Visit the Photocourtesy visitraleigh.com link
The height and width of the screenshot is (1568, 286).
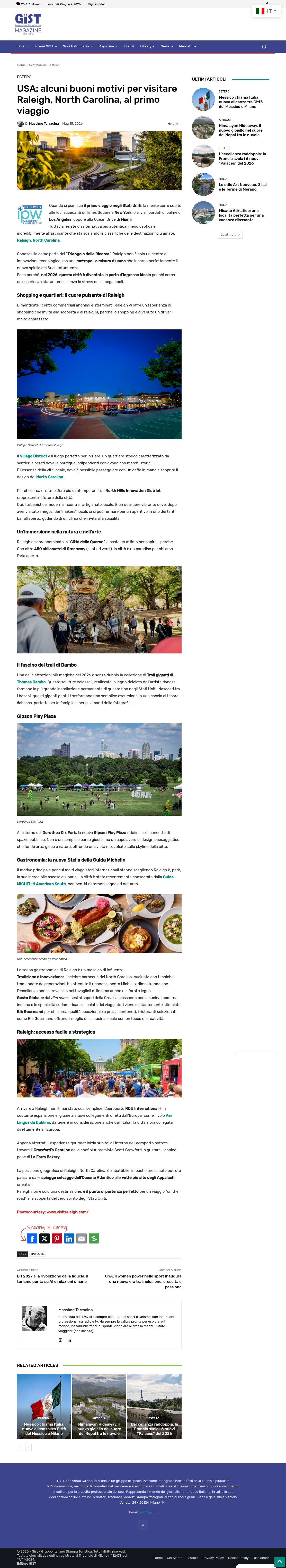click(x=52, y=1212)
